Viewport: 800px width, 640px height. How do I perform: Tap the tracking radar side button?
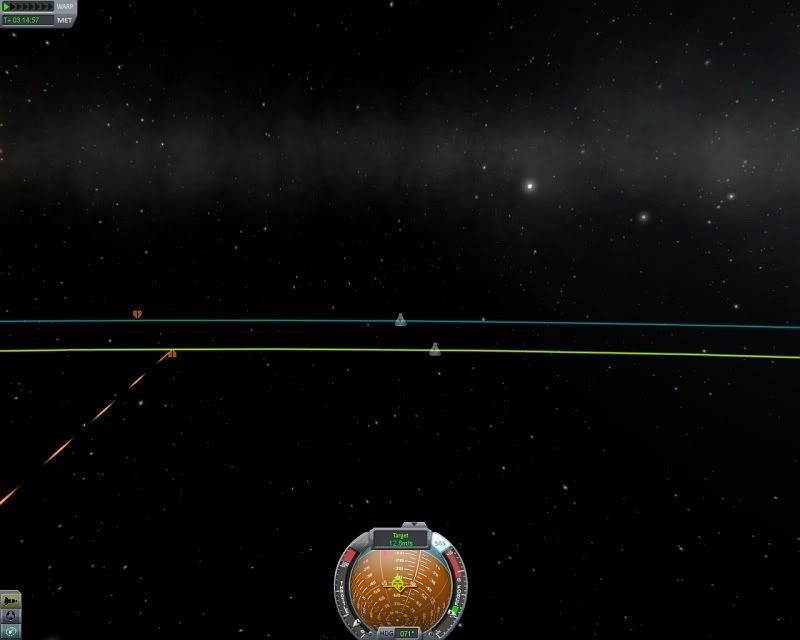pyautogui.click(x=10, y=631)
